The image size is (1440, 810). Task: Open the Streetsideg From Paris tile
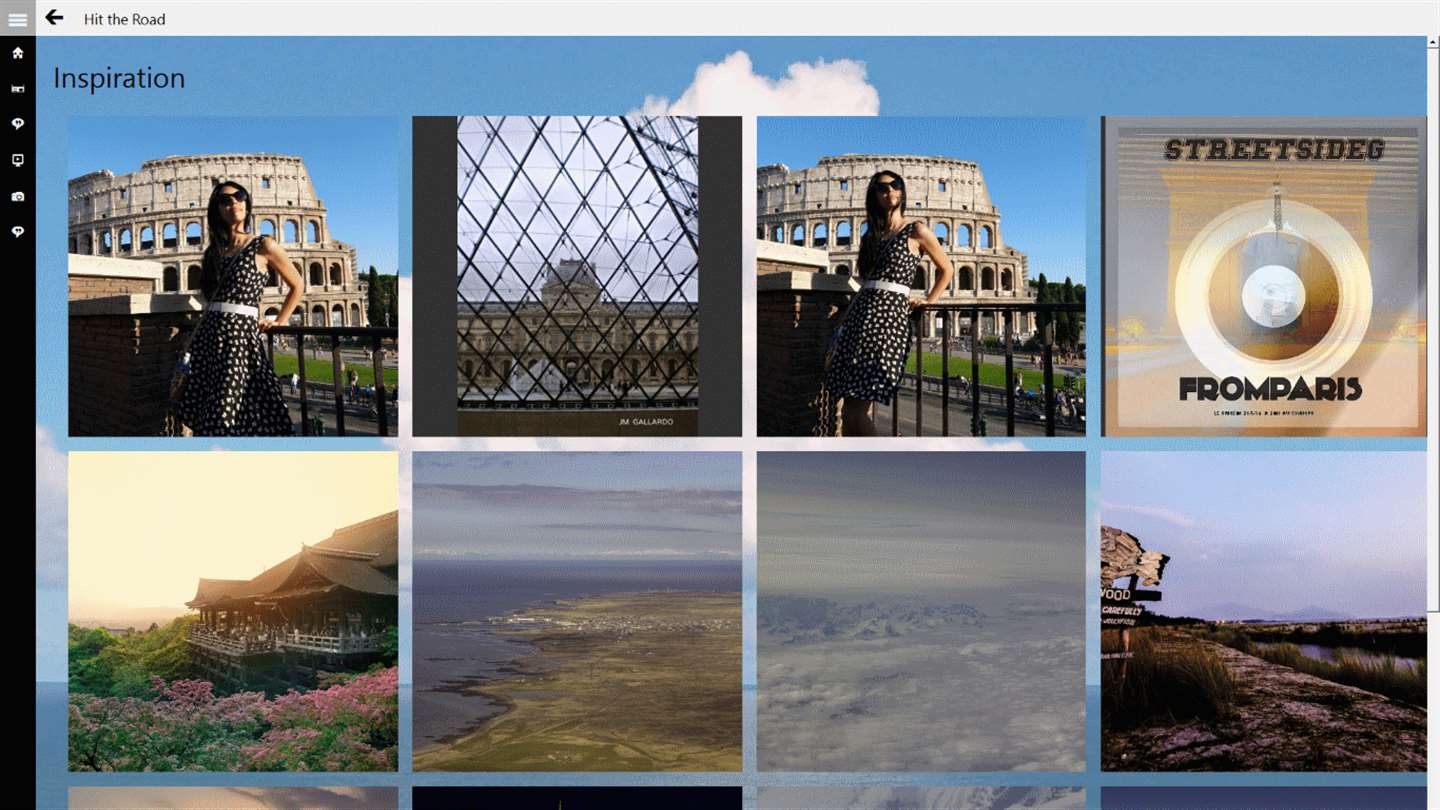1263,276
